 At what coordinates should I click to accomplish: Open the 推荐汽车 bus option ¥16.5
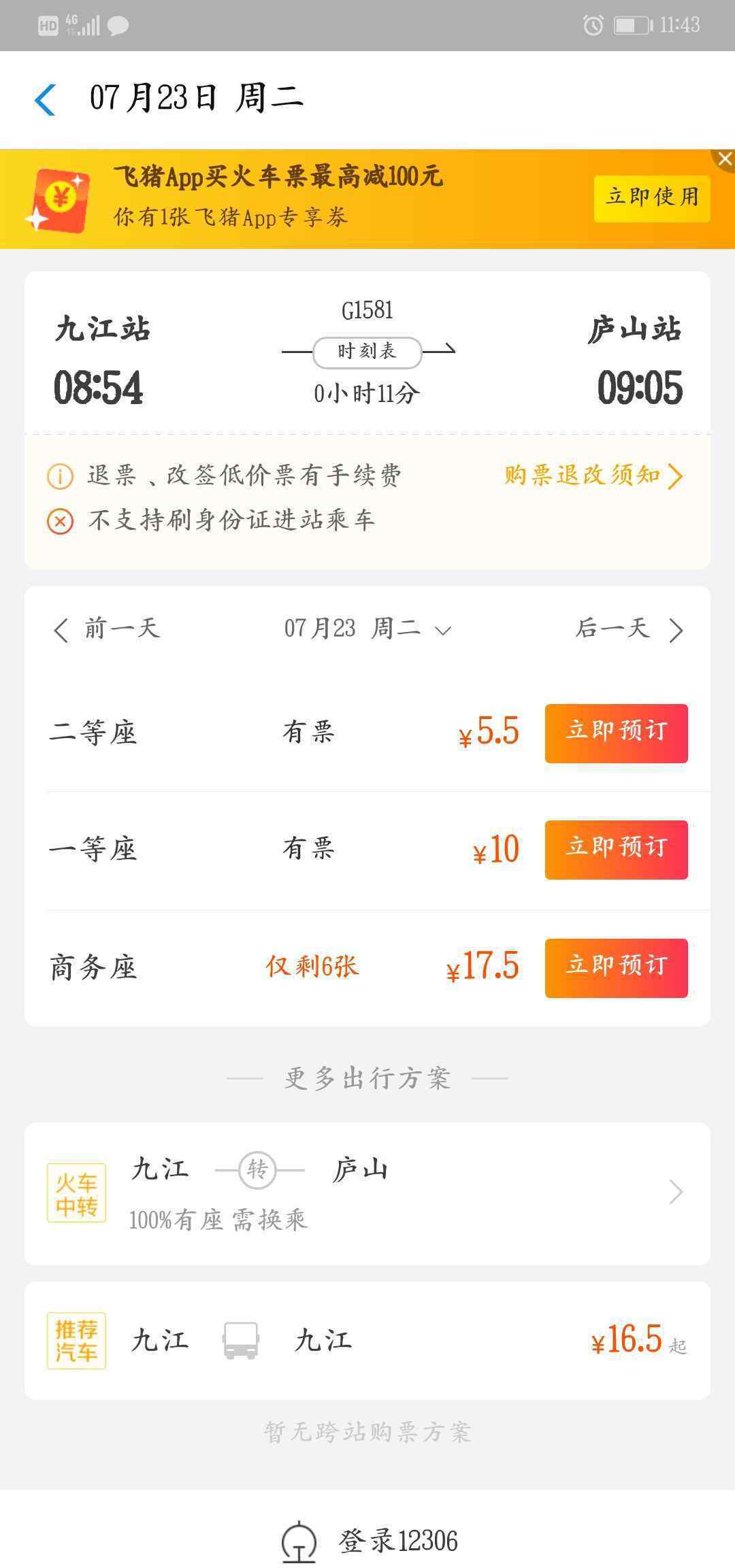[x=367, y=1340]
